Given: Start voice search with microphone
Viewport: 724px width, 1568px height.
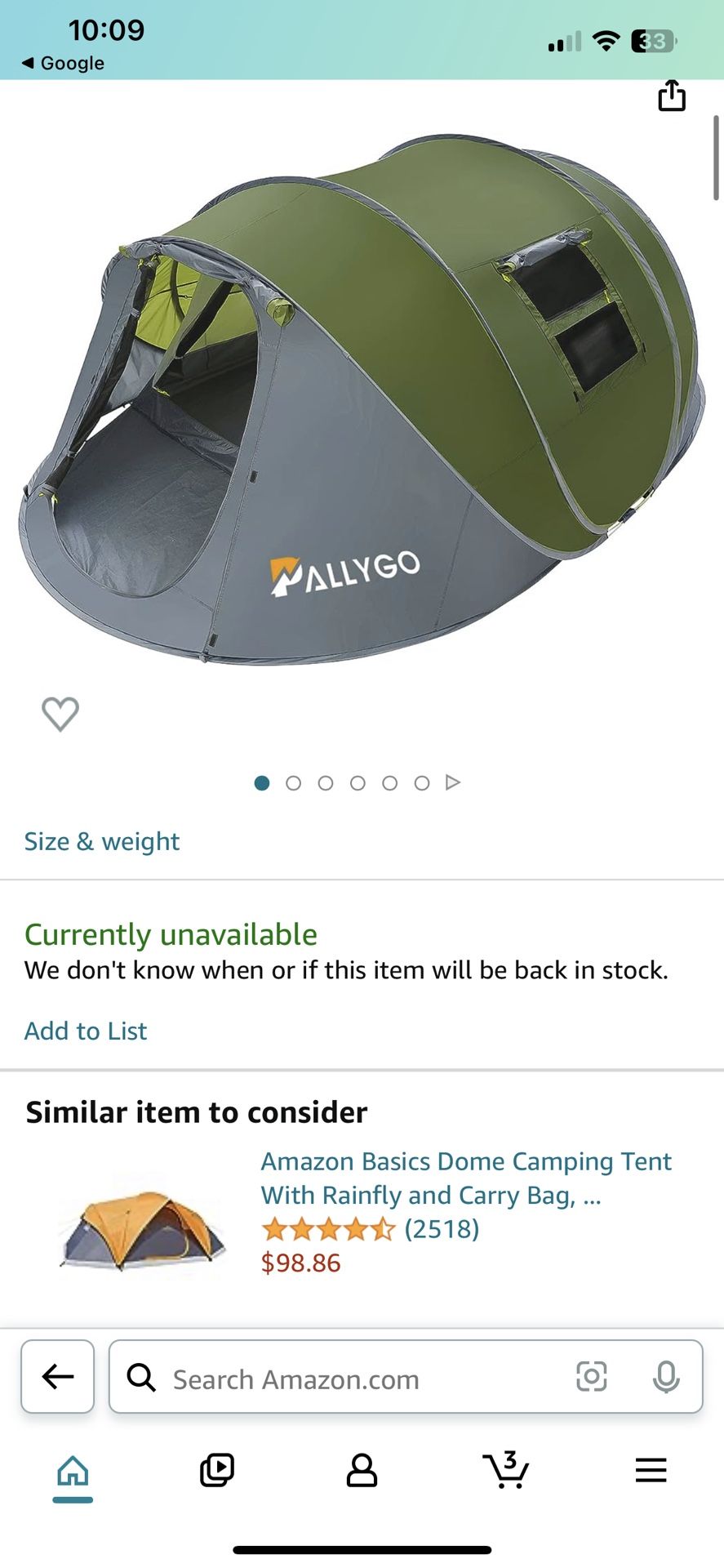Looking at the screenshot, I should click(666, 1377).
